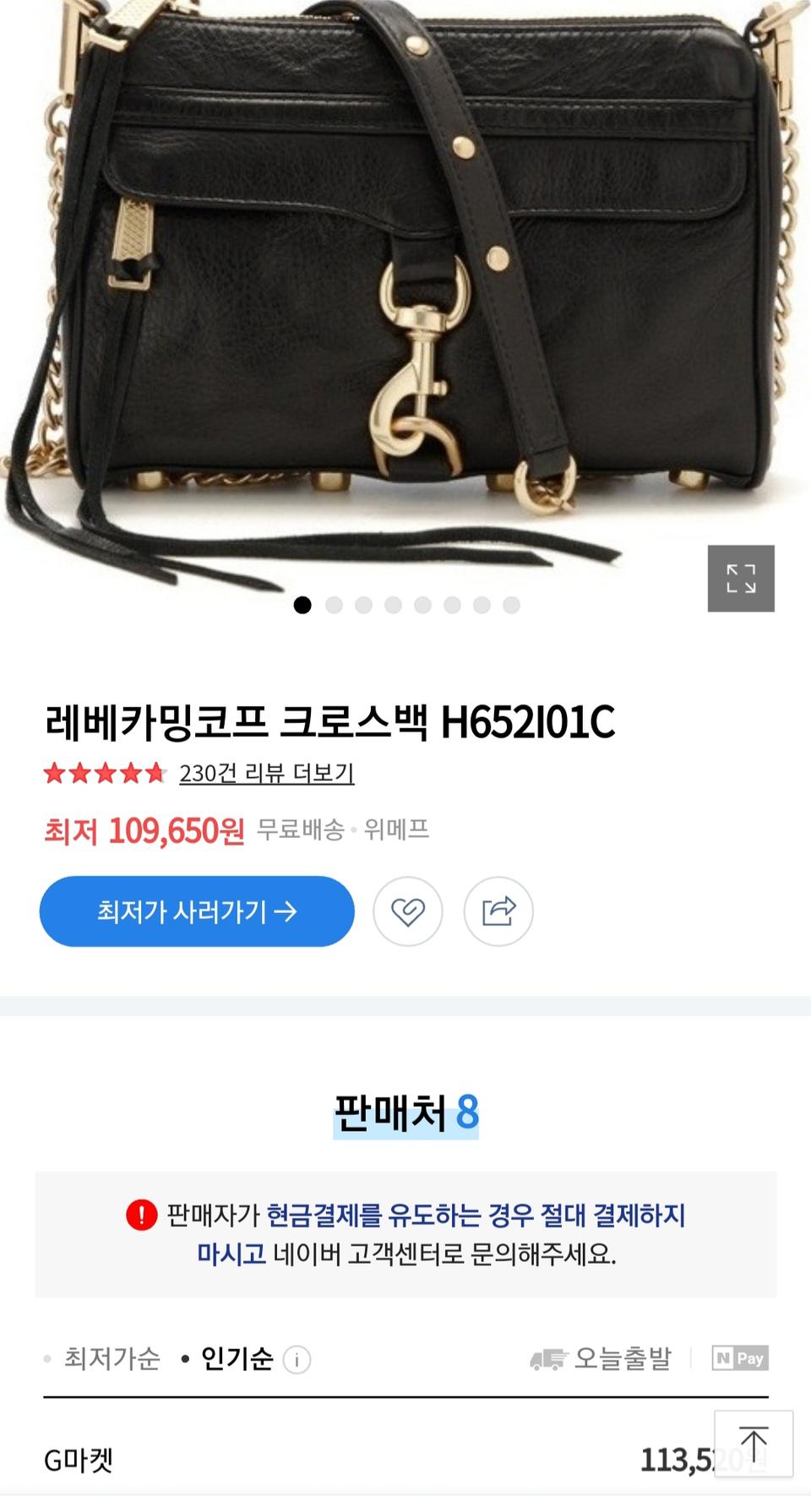
Task: Click the product bag photo
Action: coord(405,270)
